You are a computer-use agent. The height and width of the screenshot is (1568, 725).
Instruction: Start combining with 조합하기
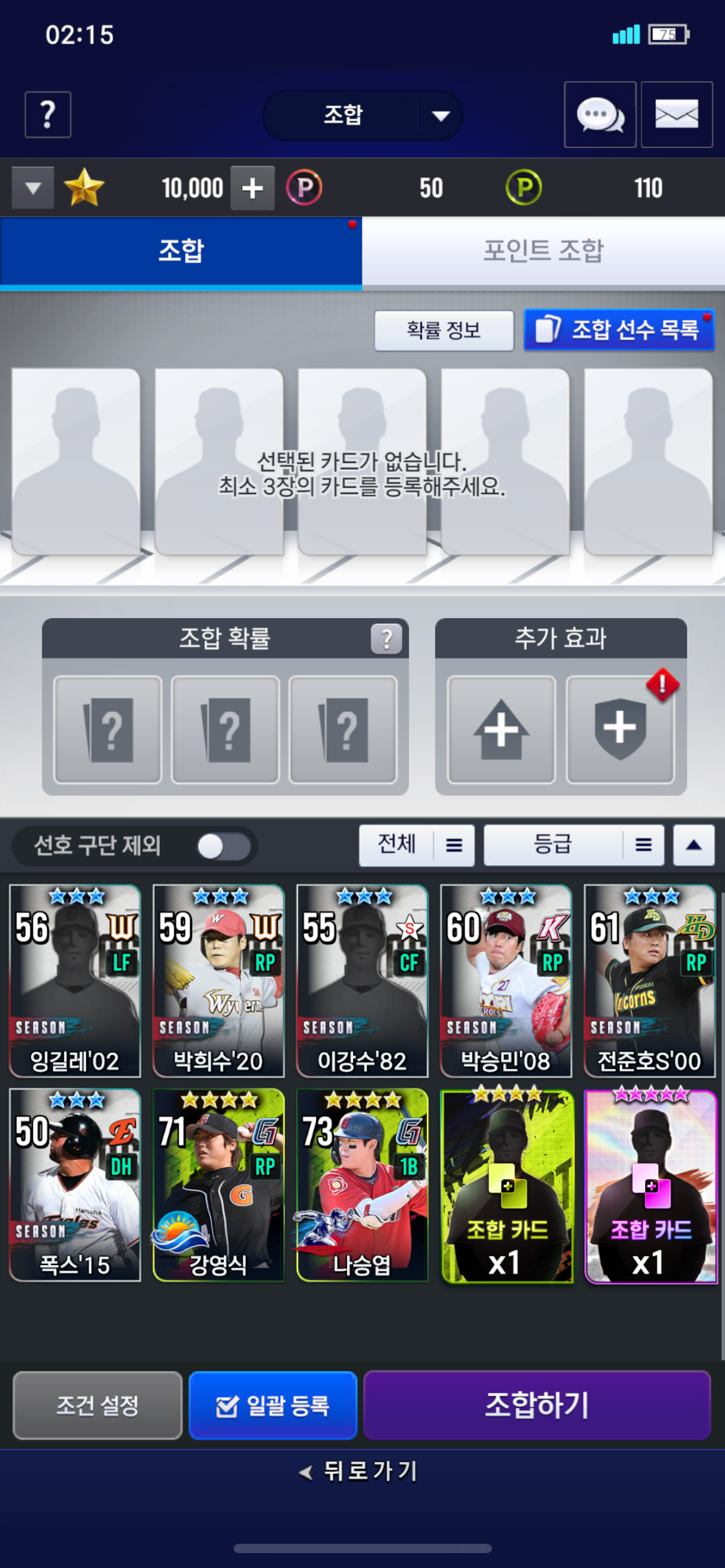pos(537,1405)
